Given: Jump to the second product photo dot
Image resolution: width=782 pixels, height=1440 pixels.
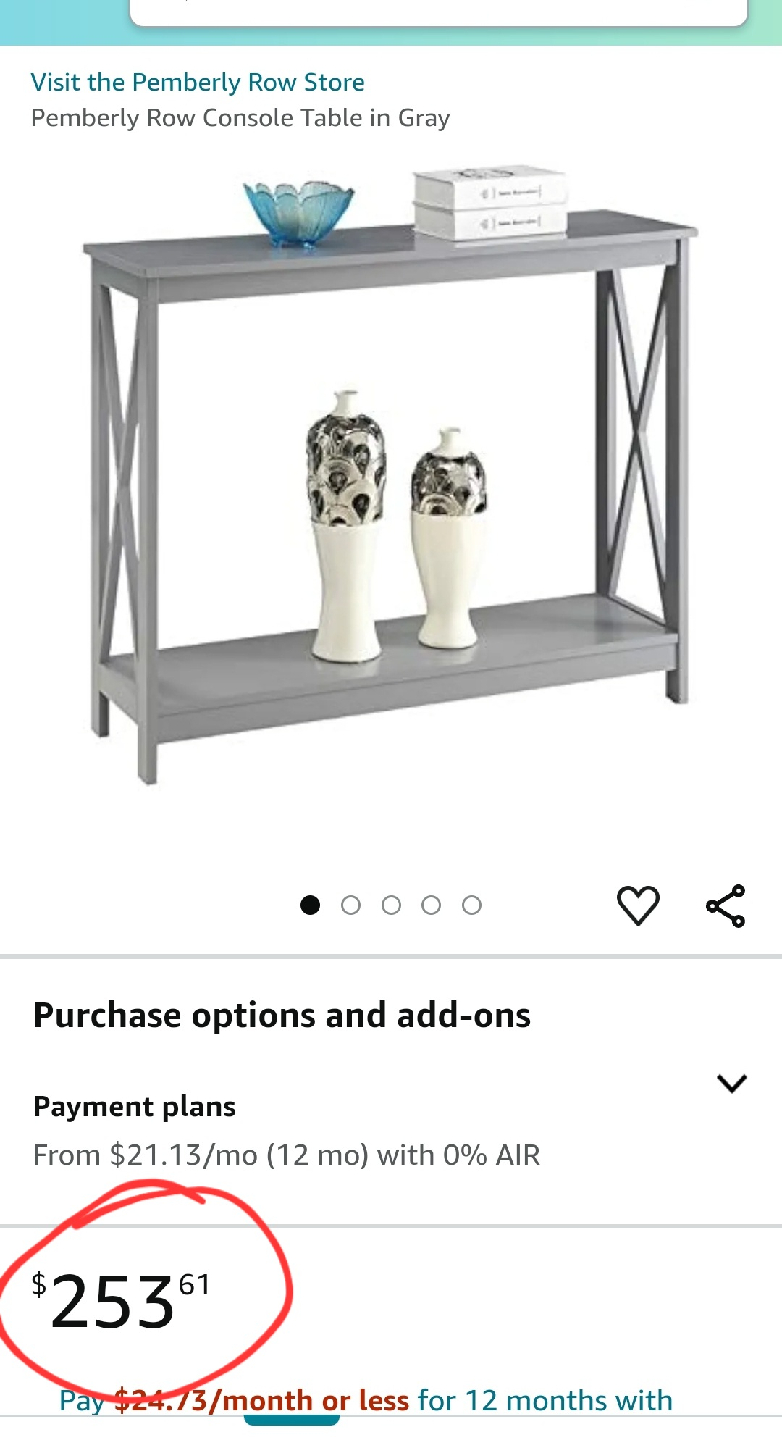Looking at the screenshot, I should point(351,905).
